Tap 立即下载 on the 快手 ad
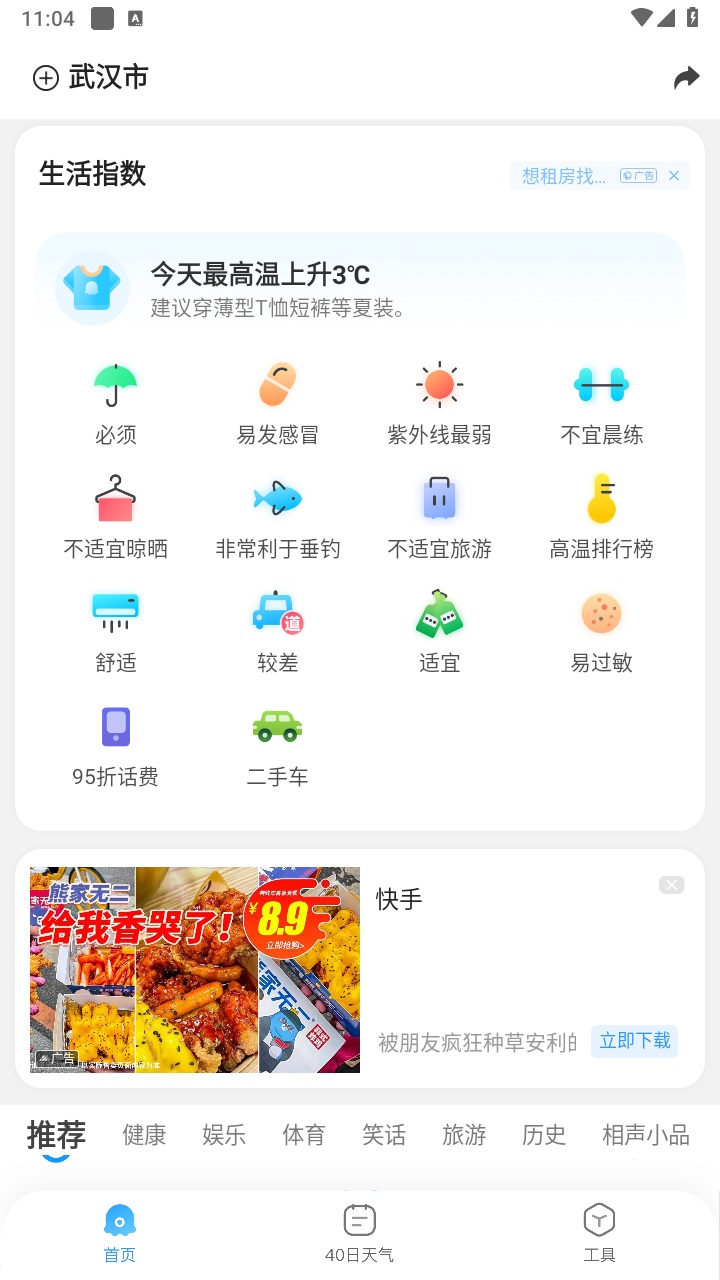 pos(634,1041)
